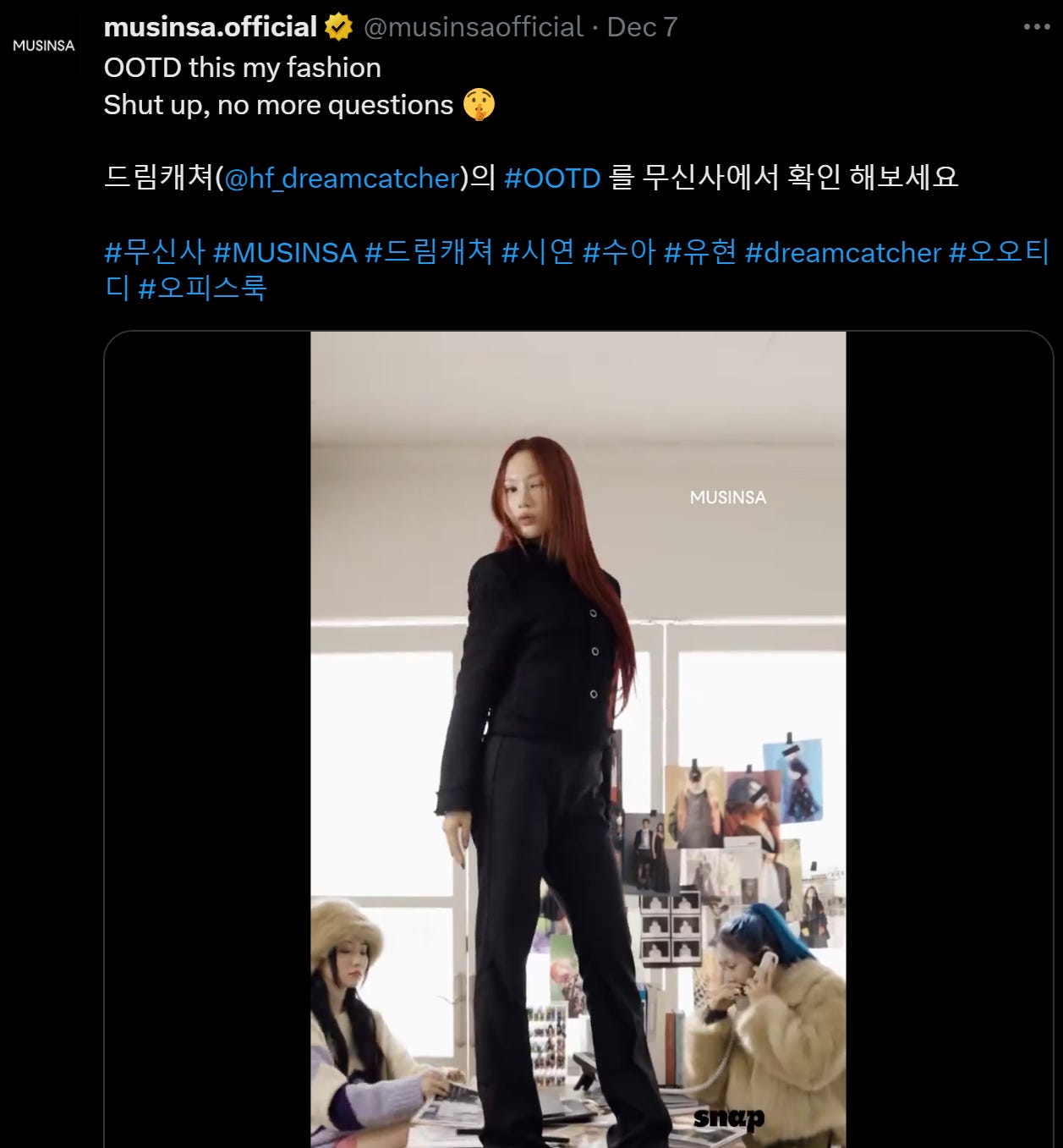Open the tweet's overflow menu
The height and width of the screenshot is (1148, 1063).
pos(1036,27)
